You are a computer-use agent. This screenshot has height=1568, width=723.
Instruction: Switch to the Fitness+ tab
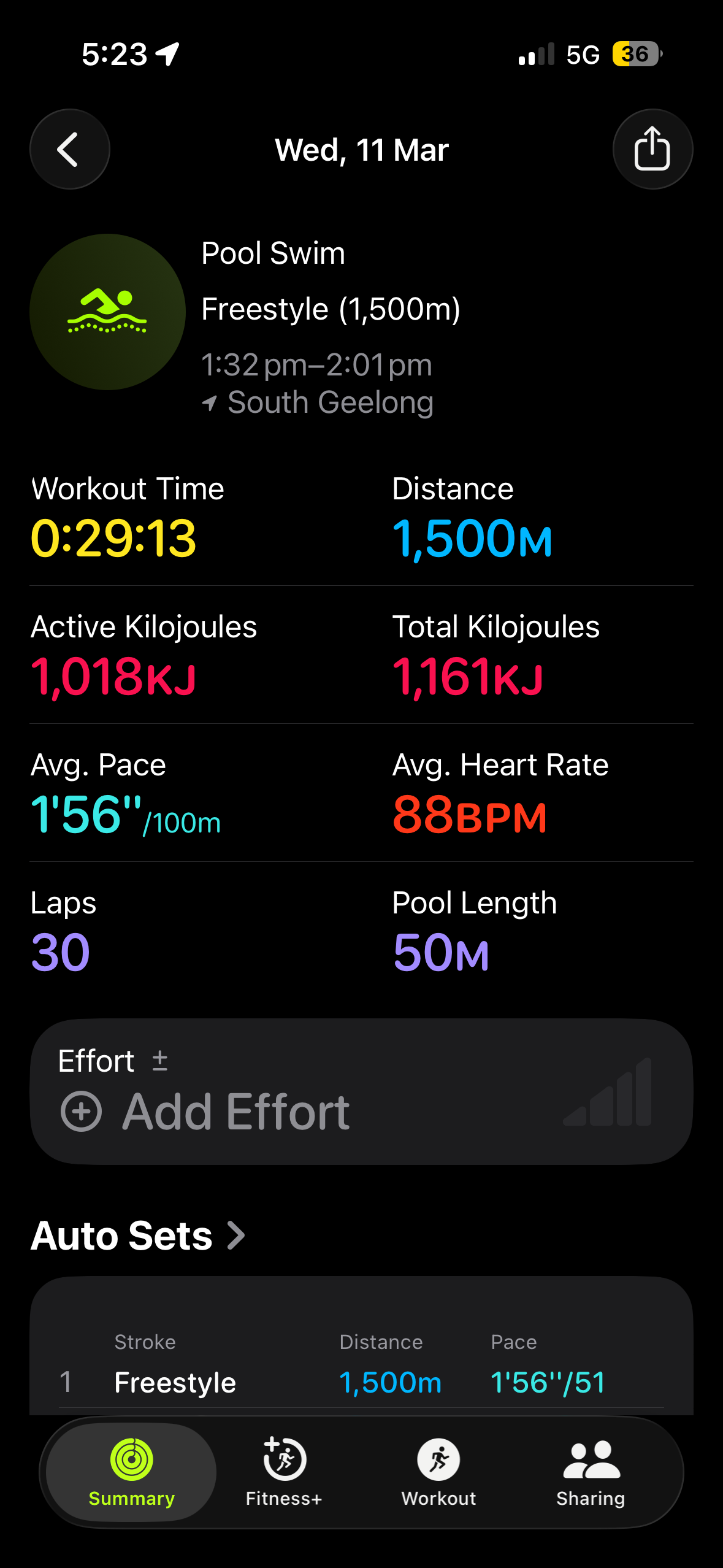pyautogui.click(x=284, y=1471)
